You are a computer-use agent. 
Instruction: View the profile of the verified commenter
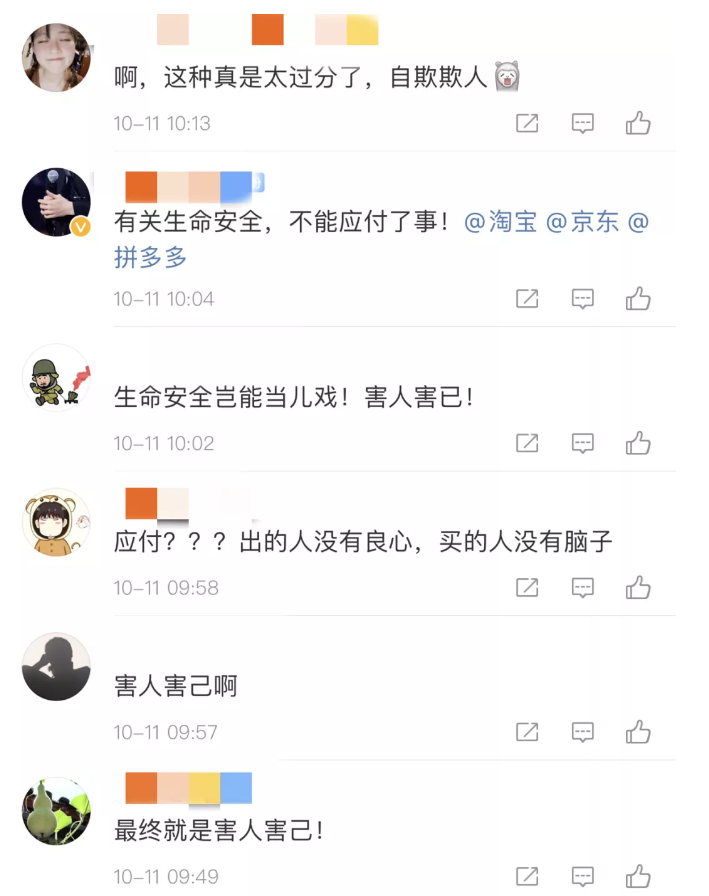pos(56,202)
